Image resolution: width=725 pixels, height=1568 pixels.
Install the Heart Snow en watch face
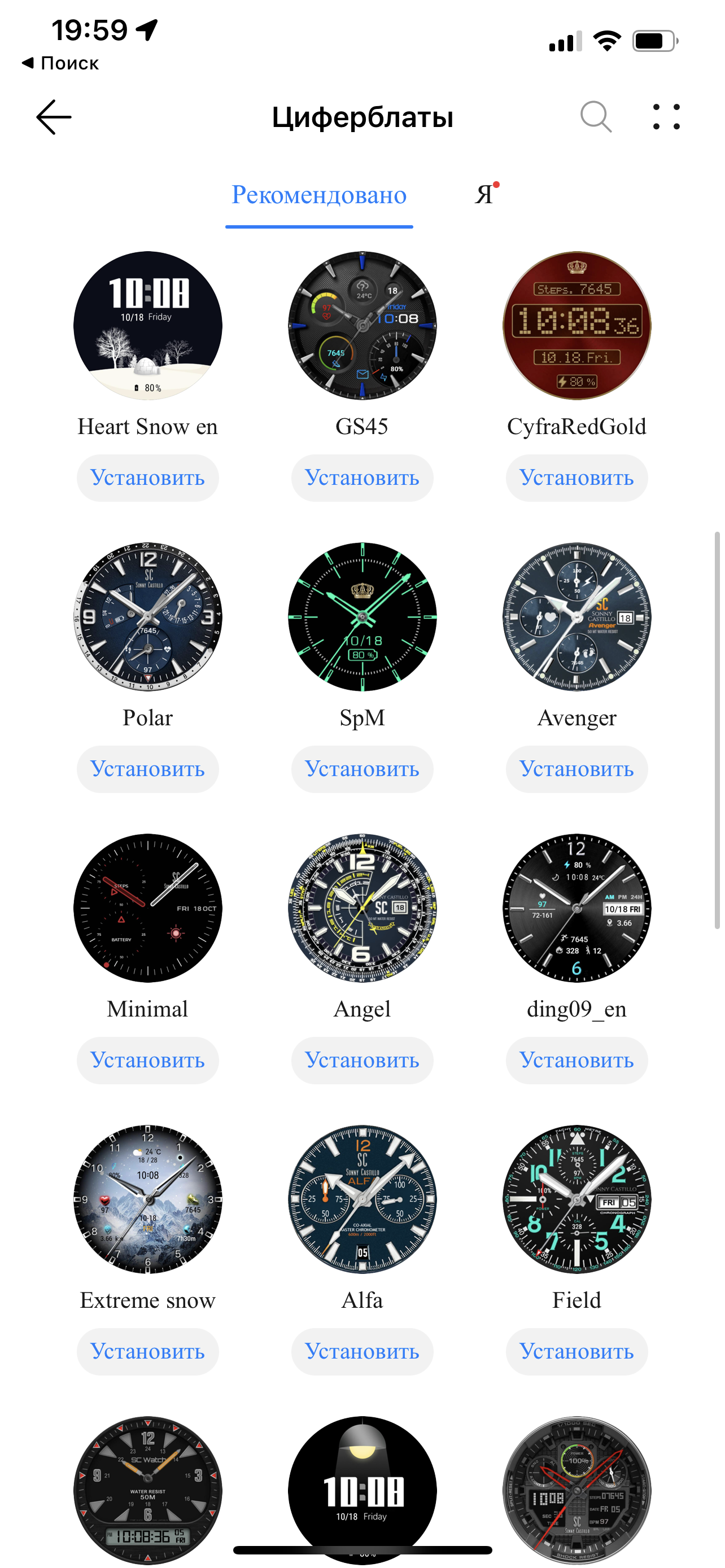click(147, 478)
